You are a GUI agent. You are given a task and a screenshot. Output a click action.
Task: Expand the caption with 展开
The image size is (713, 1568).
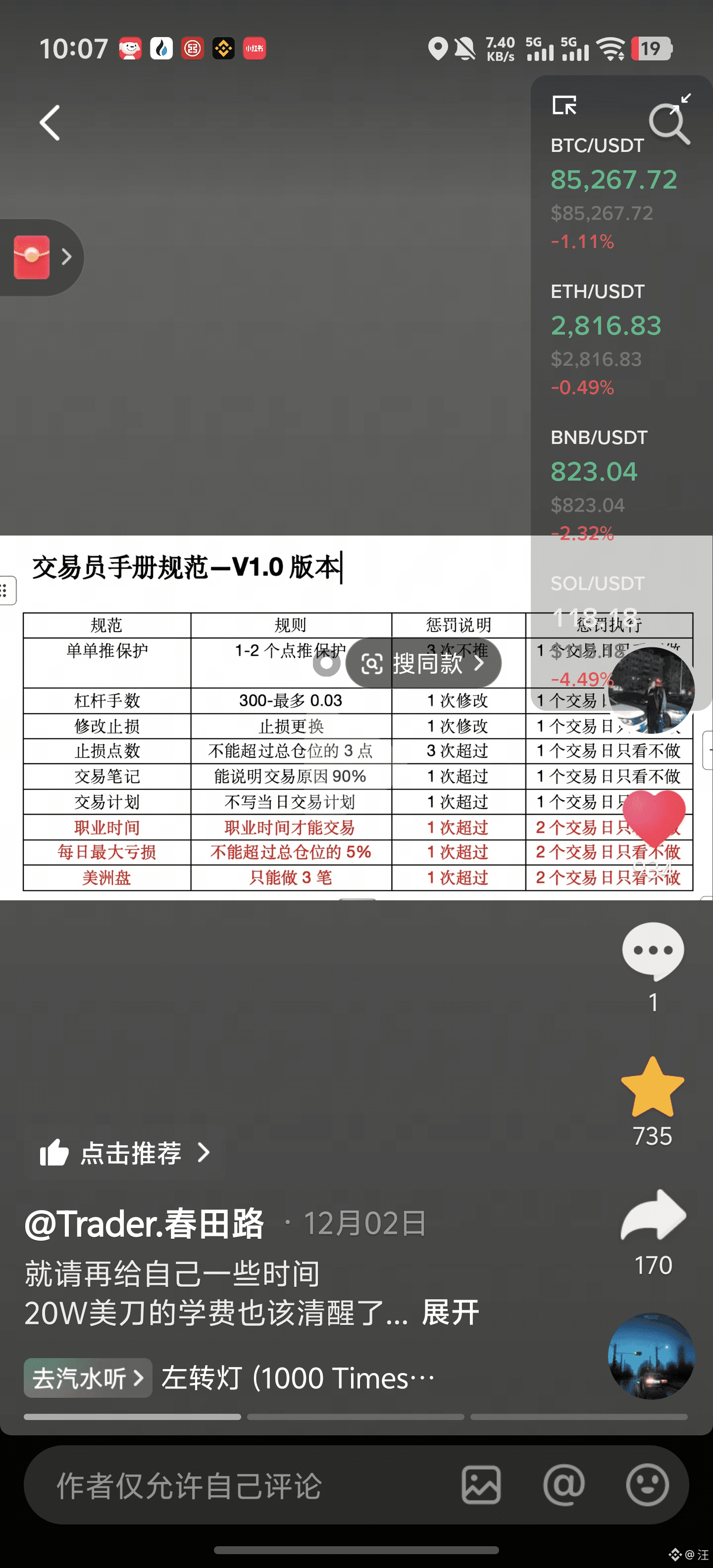(x=451, y=1312)
